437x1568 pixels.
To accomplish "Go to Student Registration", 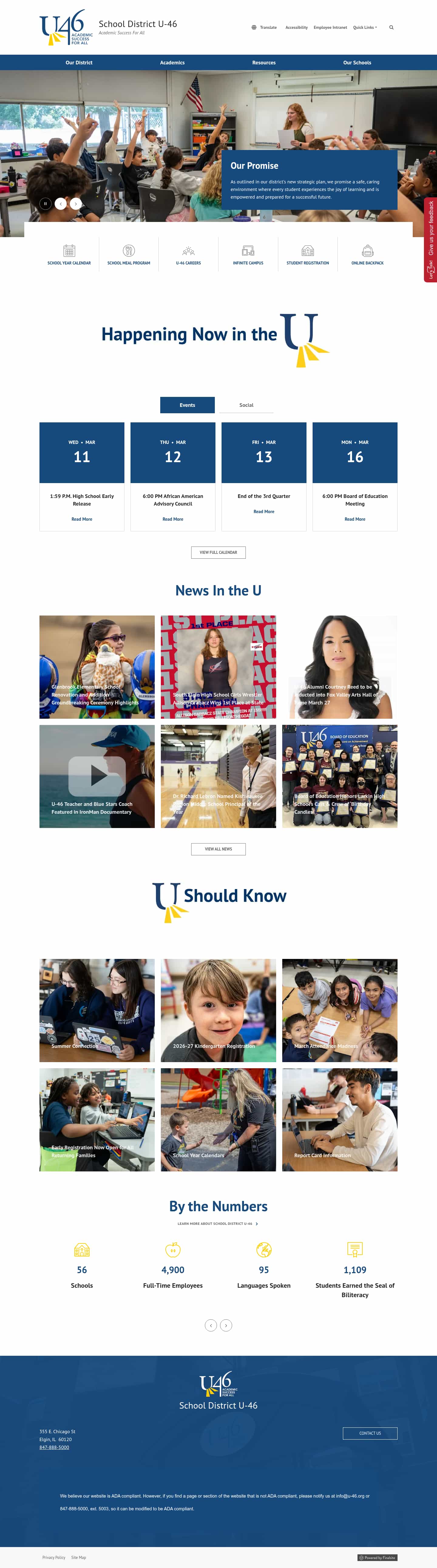I will click(x=308, y=254).
